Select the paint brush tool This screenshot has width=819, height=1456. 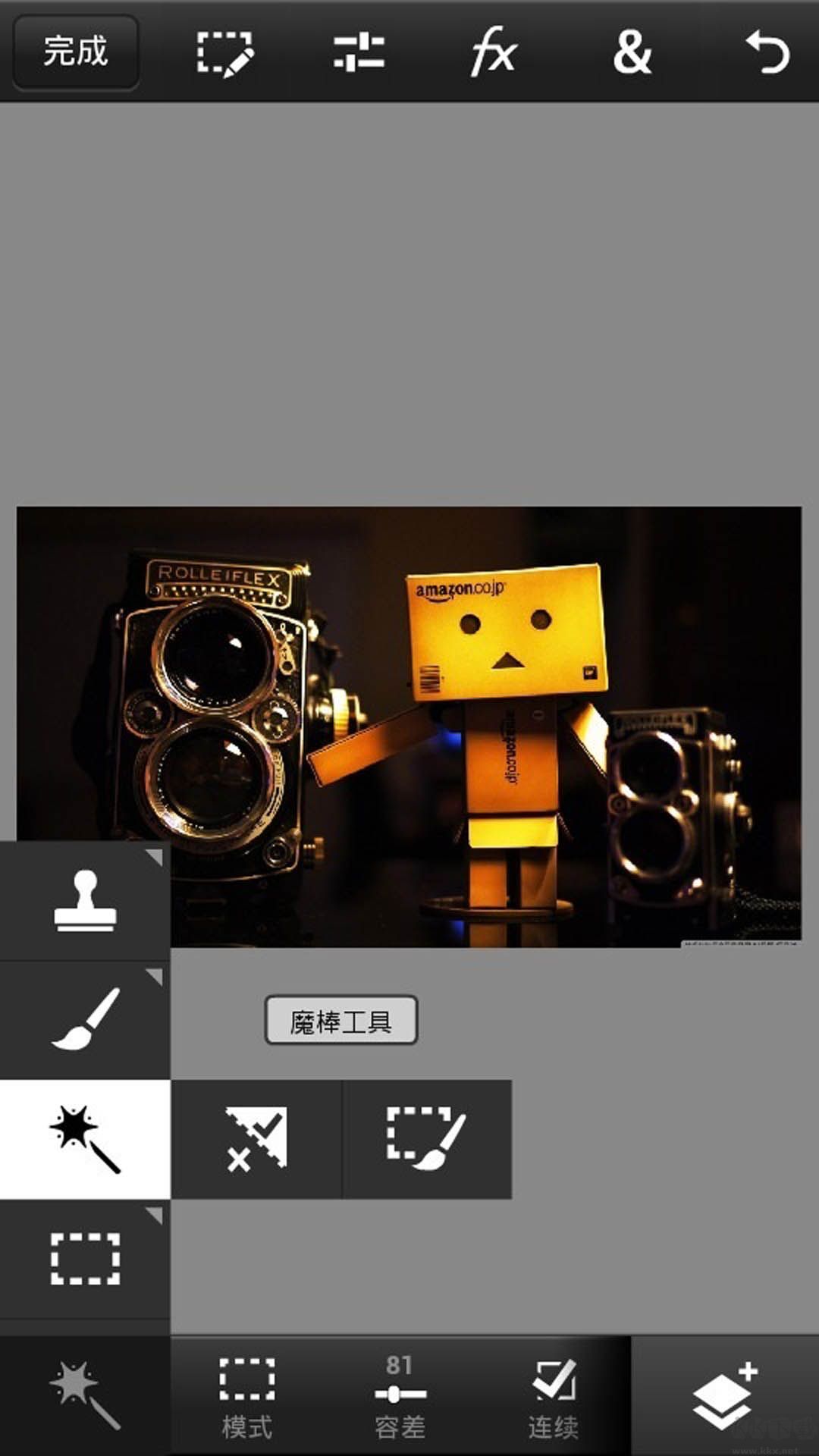click(85, 1019)
